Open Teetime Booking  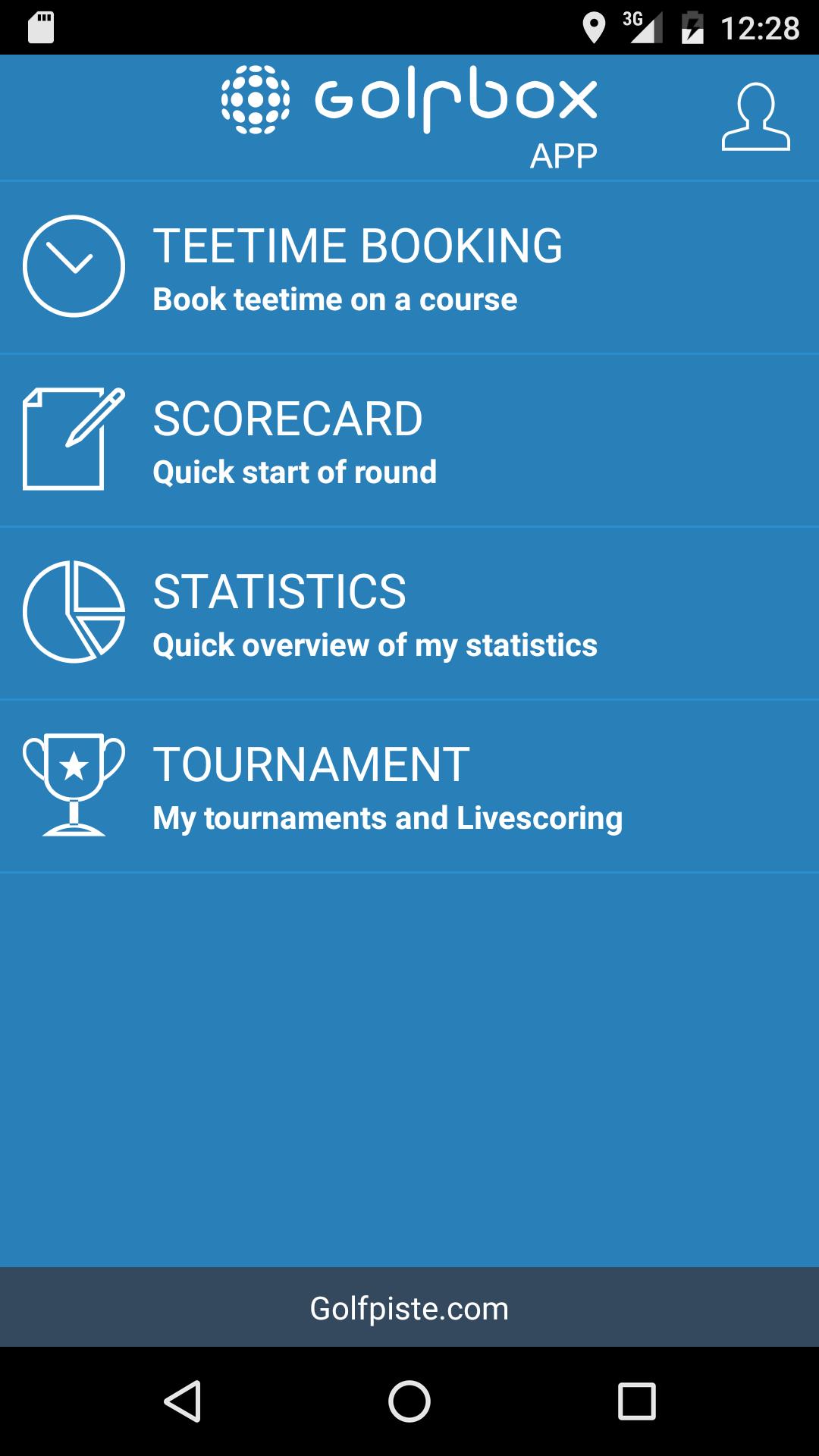click(409, 267)
